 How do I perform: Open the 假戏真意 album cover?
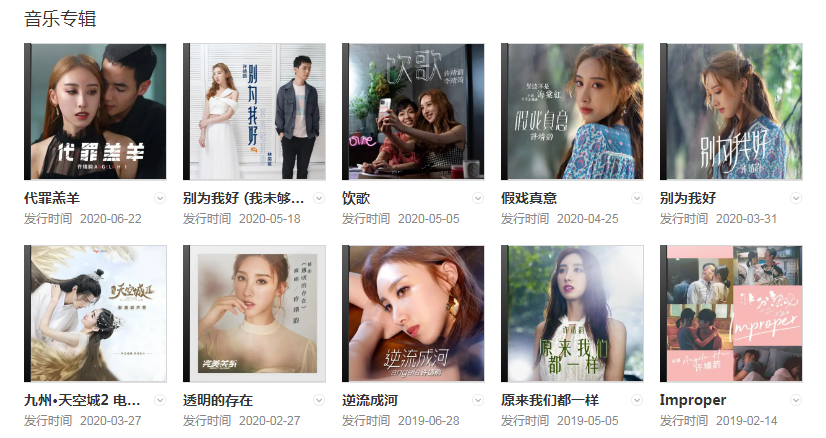(572, 111)
